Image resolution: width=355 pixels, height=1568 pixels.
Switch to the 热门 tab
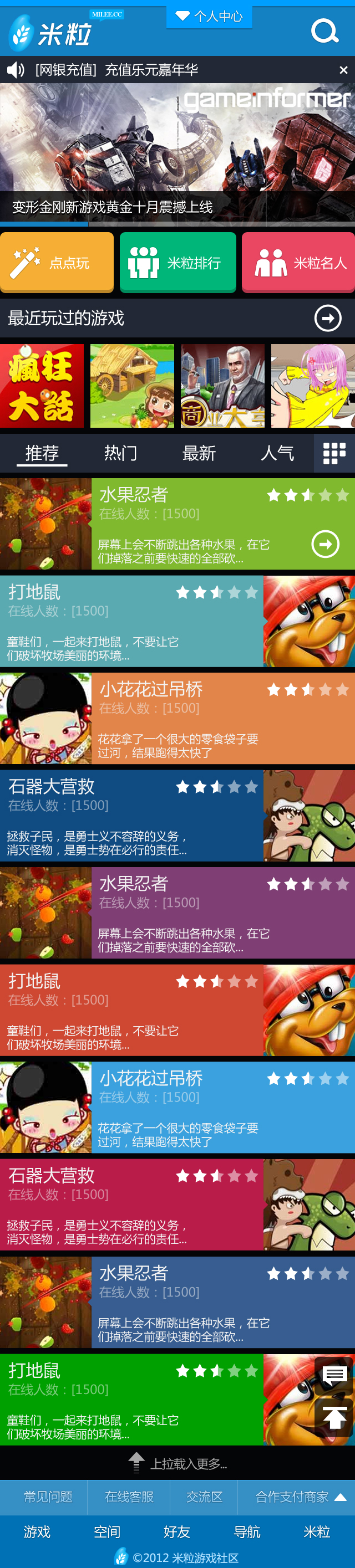point(120,453)
